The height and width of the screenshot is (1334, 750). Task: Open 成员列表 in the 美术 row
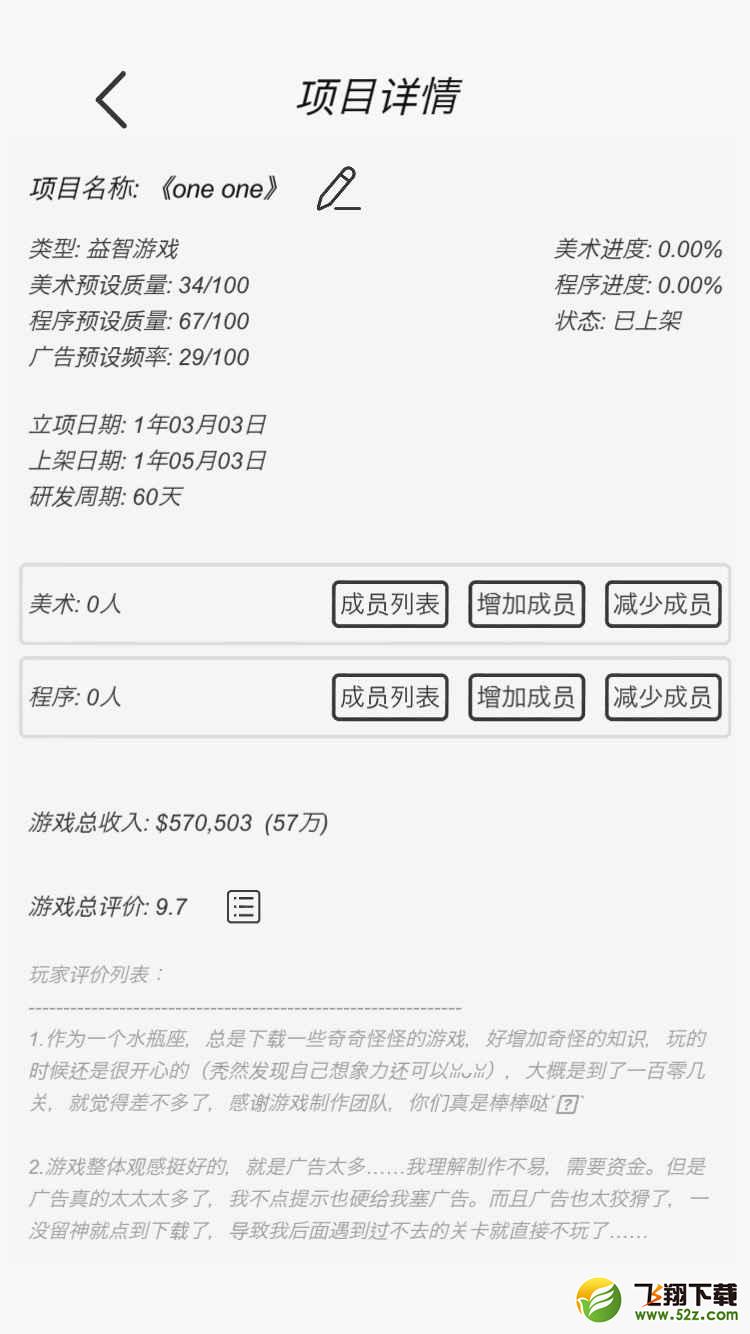click(390, 604)
